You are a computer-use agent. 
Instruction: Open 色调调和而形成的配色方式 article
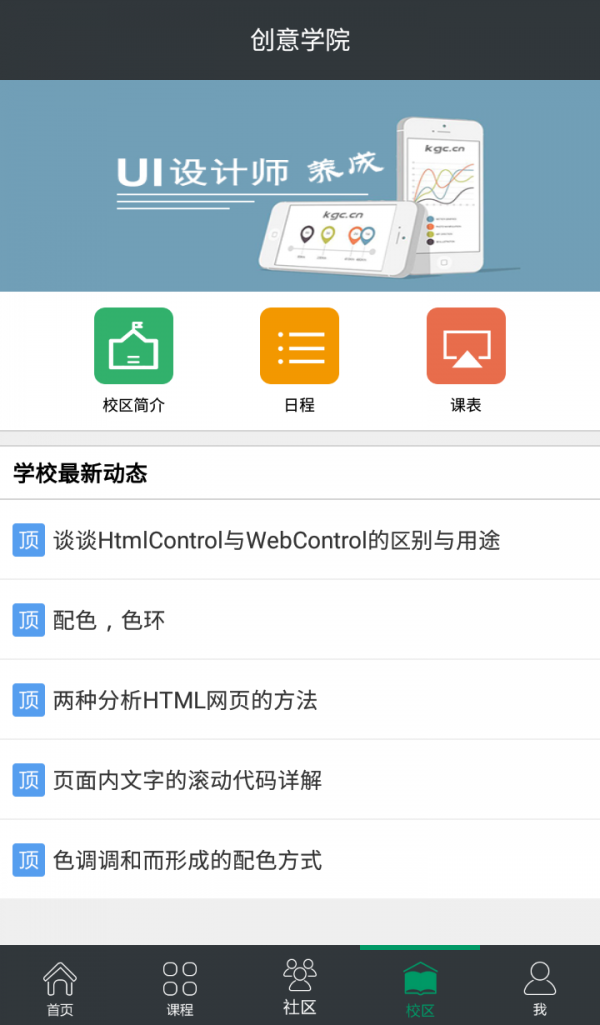(x=188, y=860)
